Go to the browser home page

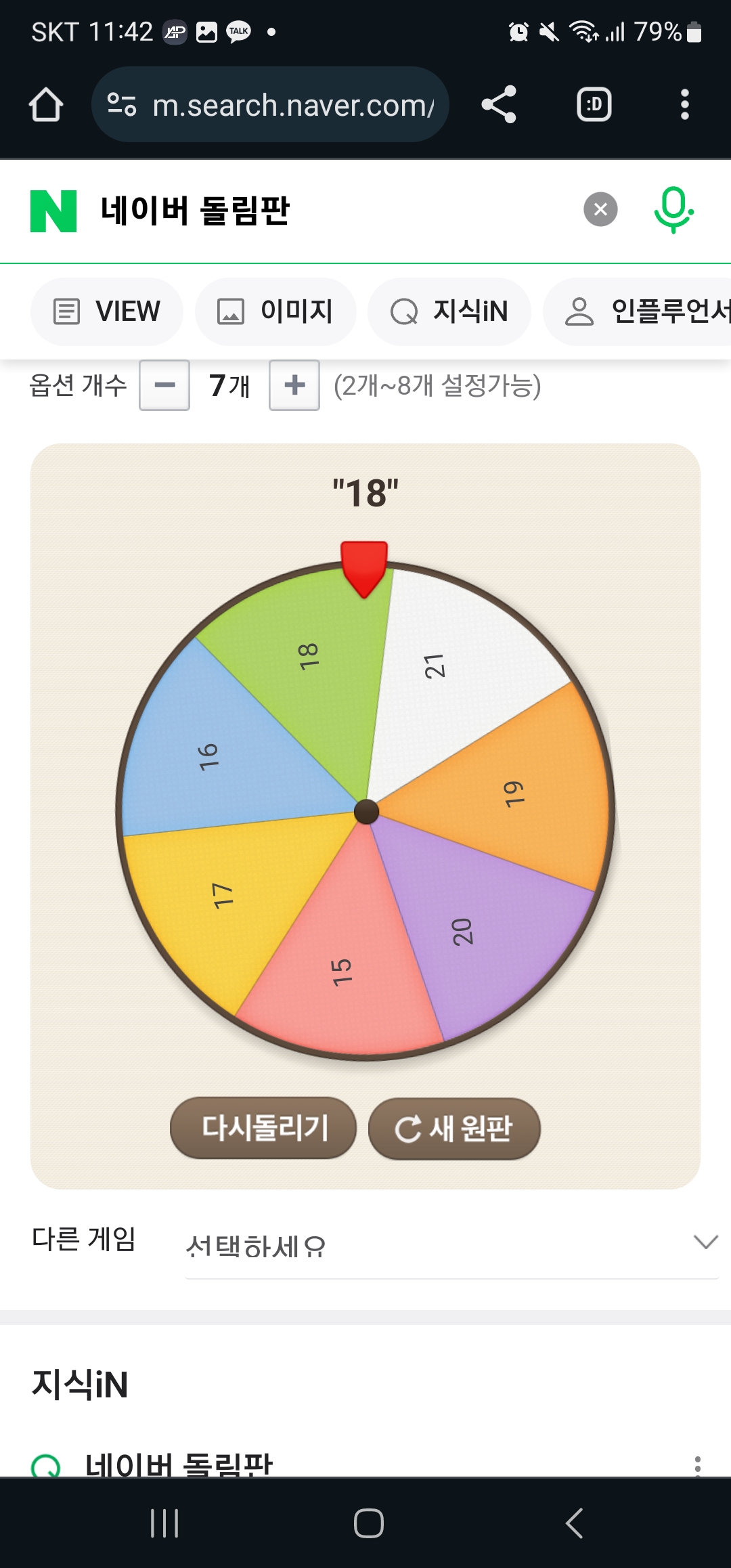(x=46, y=105)
